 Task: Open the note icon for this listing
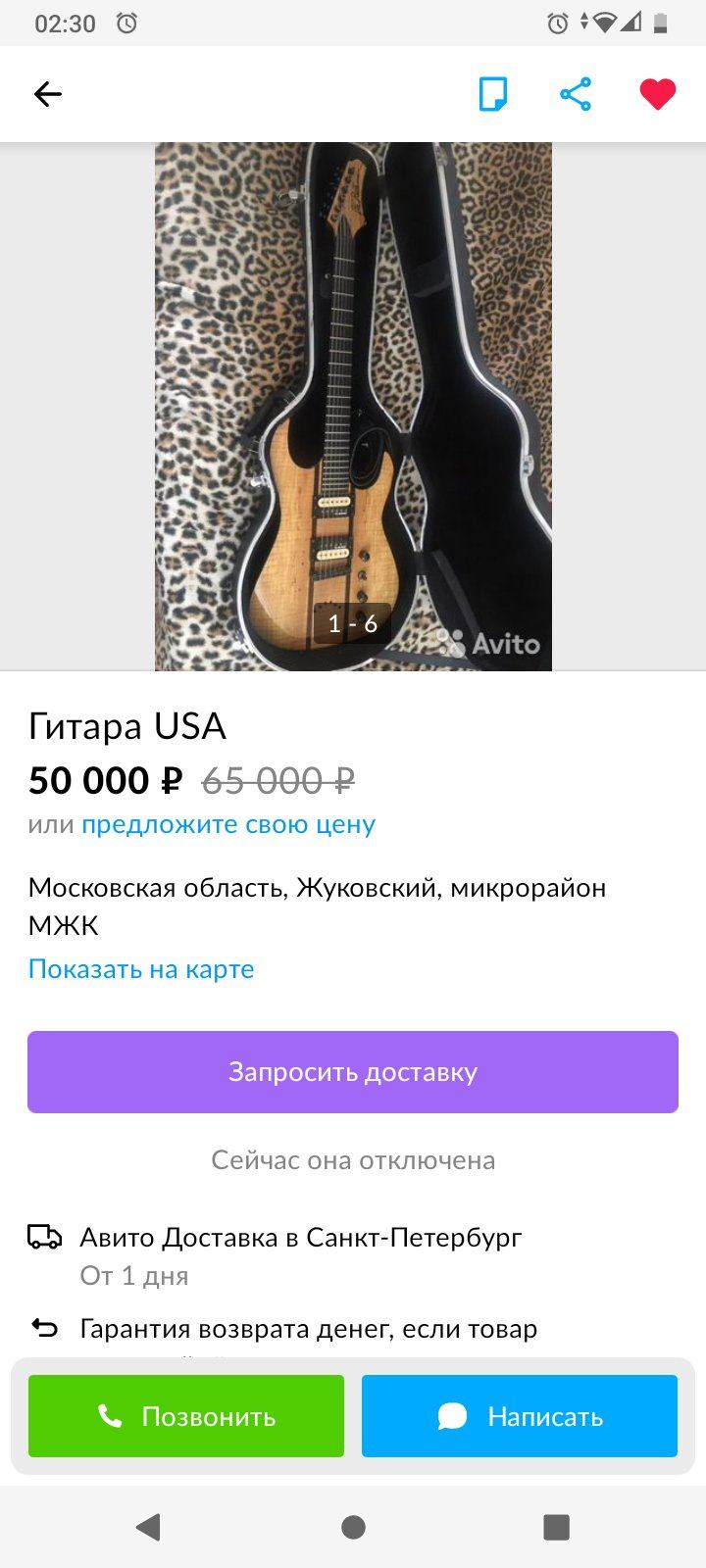coord(493,94)
